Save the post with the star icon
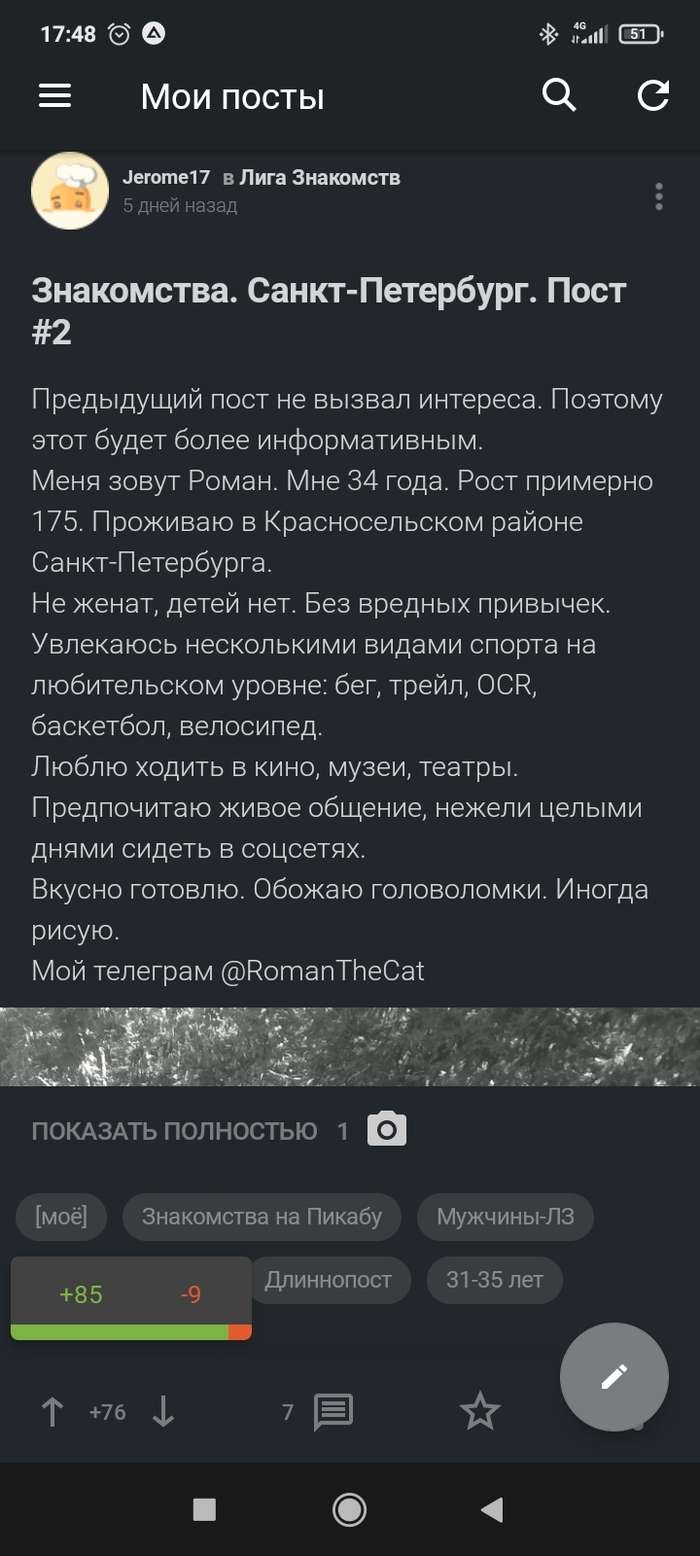 click(x=480, y=1412)
